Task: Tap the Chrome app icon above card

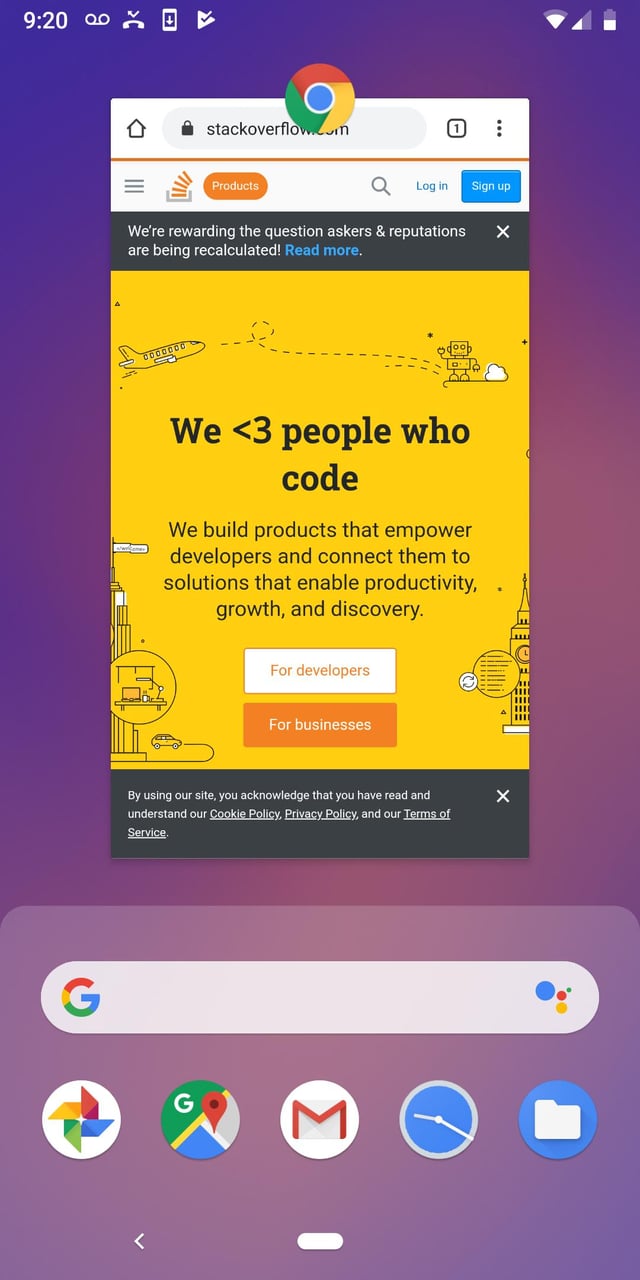Action: [320, 98]
